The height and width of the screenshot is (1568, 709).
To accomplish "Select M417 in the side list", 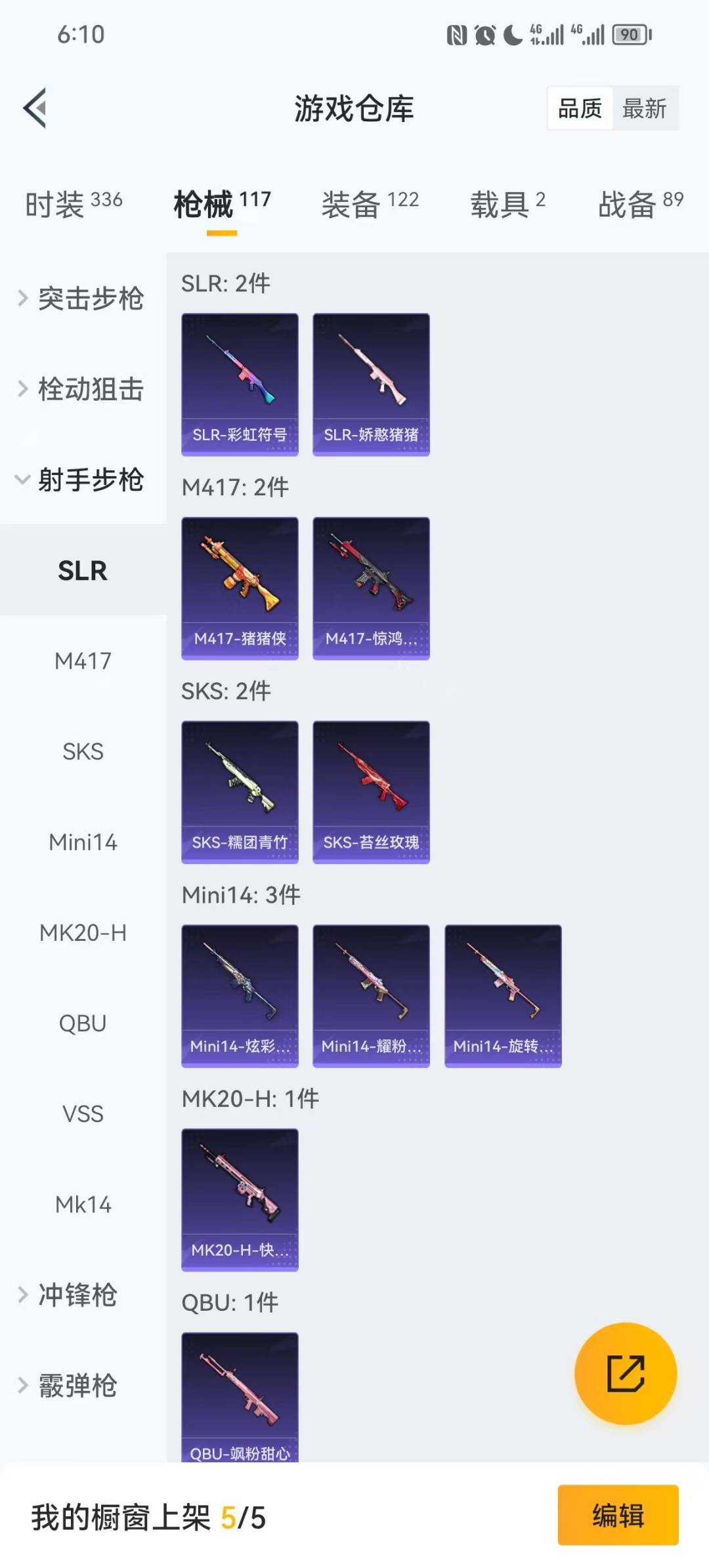I will coord(83,661).
